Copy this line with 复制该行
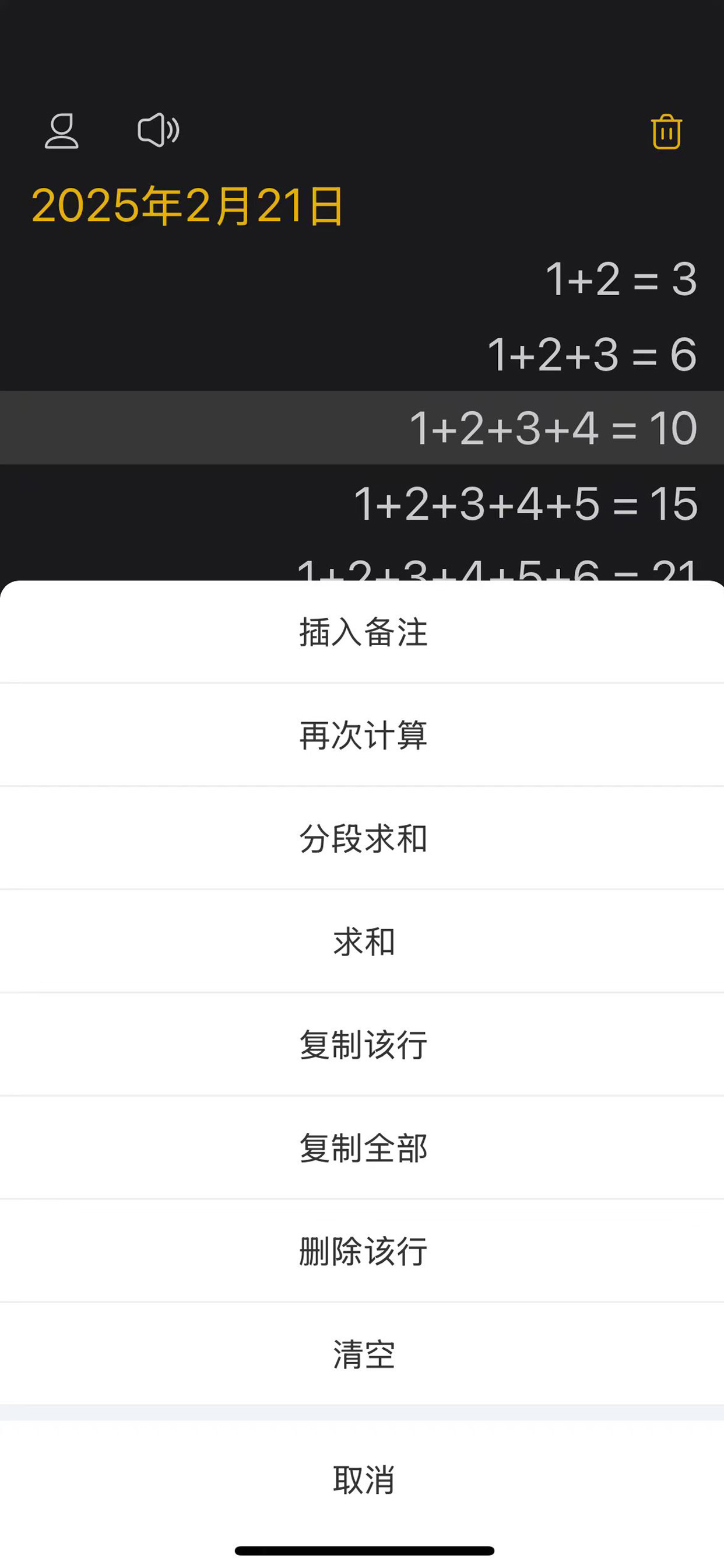This screenshot has height=1568, width=724. (x=362, y=1045)
